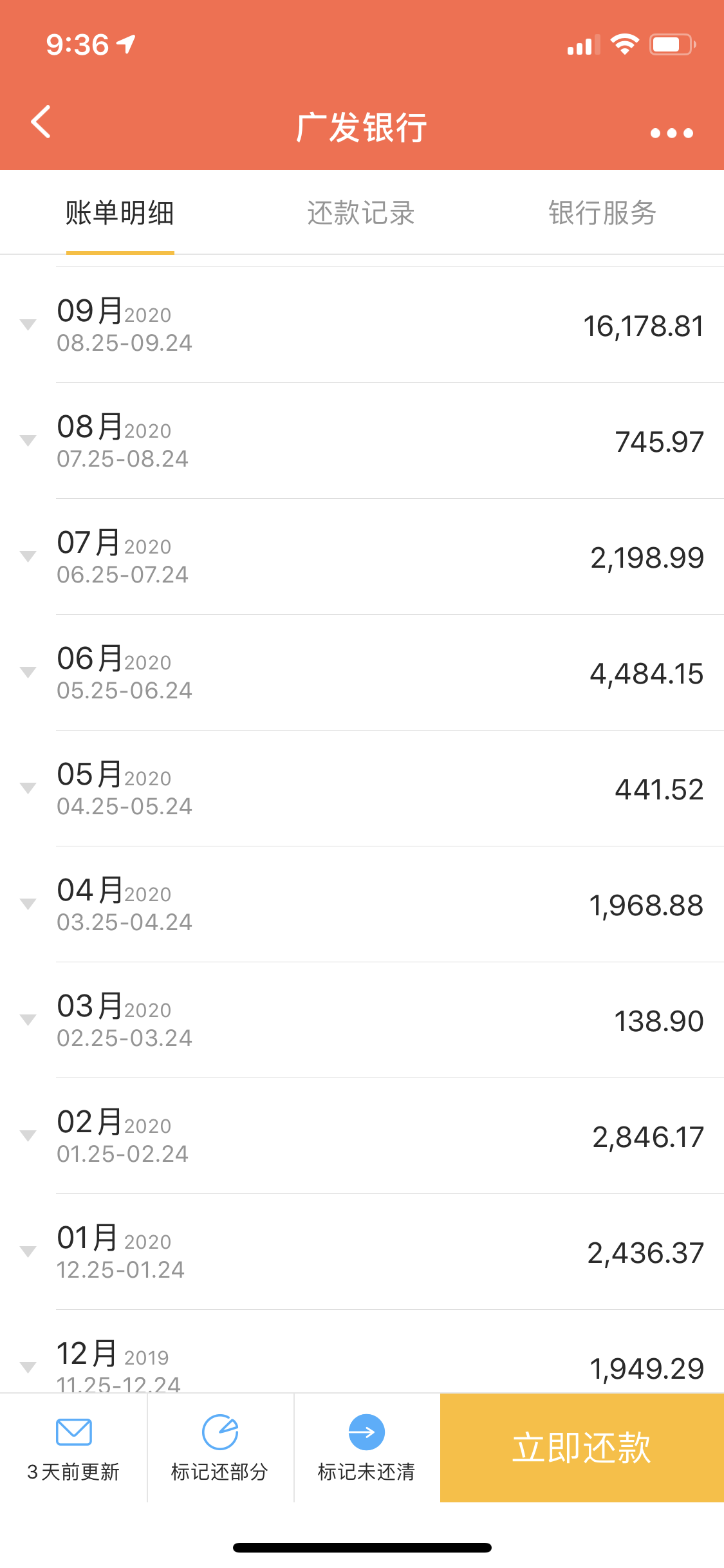This screenshot has height=1568, width=724.
Task: Expand the 09月 2020 bill
Action: [362, 325]
